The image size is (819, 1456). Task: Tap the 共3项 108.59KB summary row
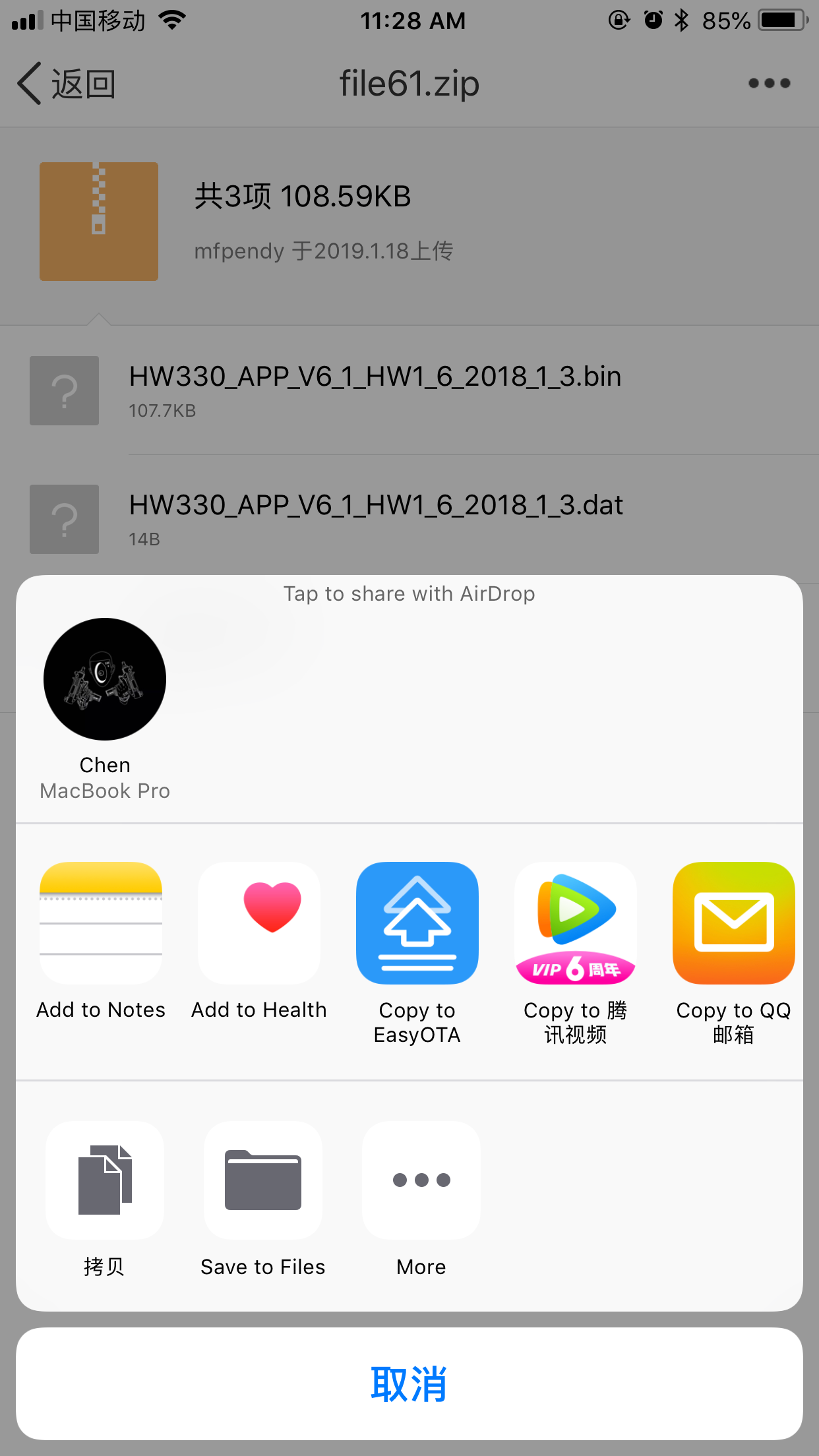point(303,197)
